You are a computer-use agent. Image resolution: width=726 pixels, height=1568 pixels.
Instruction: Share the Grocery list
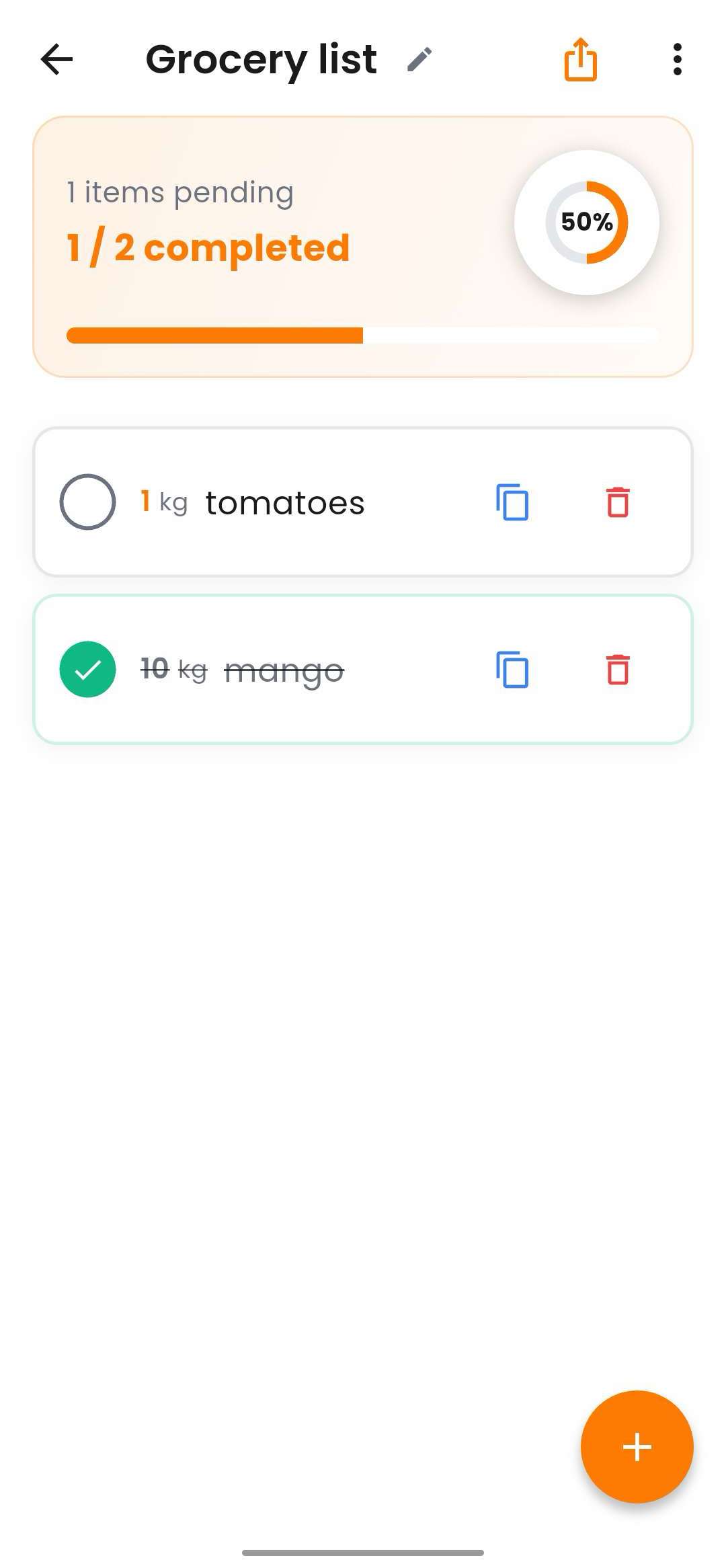579,60
